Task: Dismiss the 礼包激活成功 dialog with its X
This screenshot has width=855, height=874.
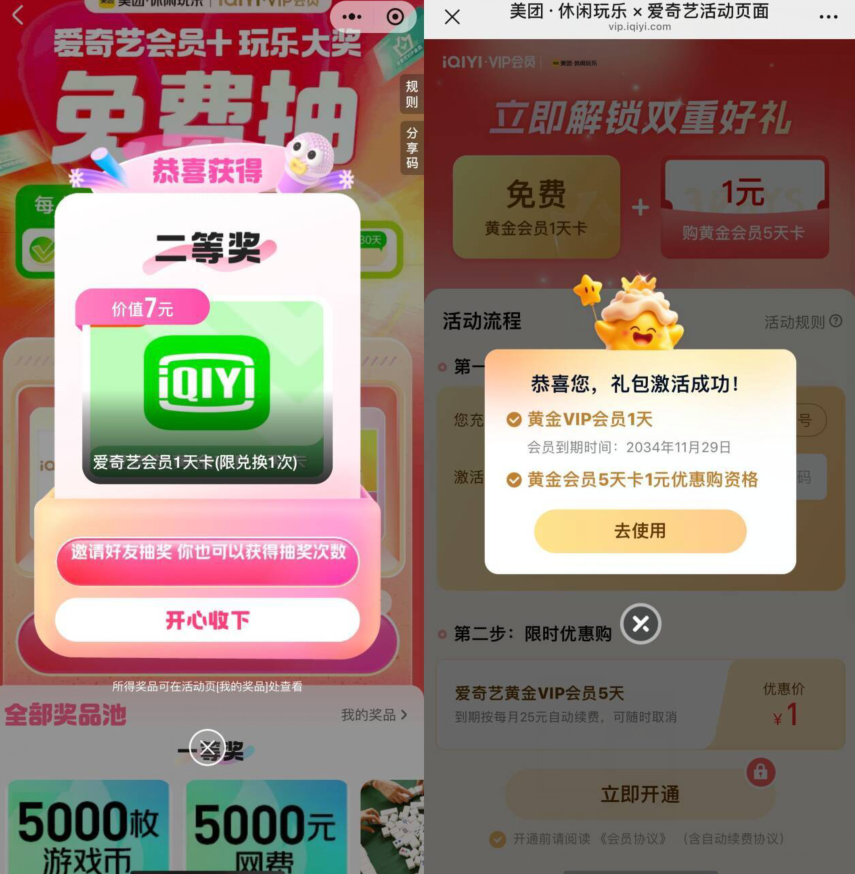Action: [640, 624]
